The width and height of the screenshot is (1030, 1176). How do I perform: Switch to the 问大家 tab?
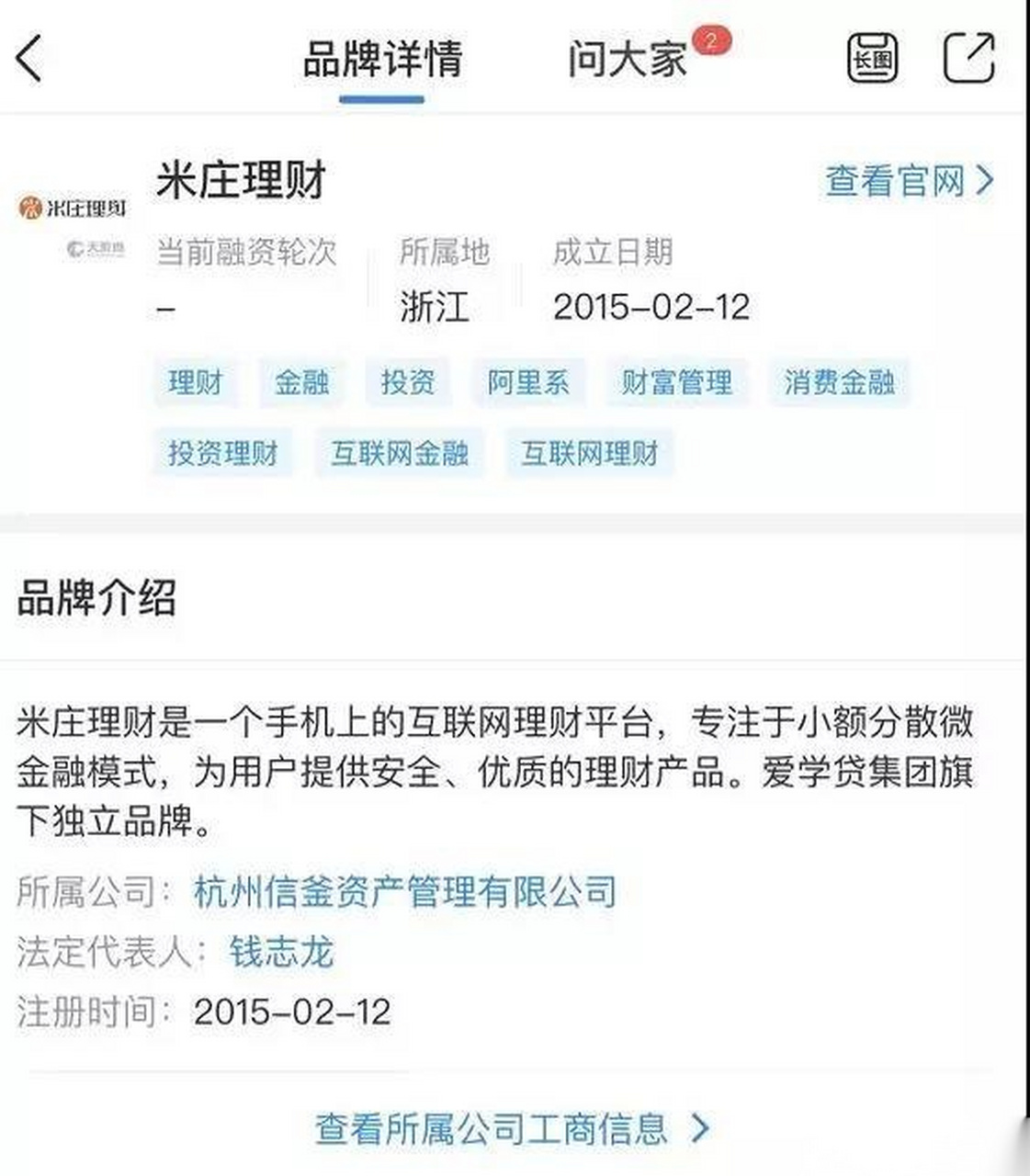coord(628,59)
